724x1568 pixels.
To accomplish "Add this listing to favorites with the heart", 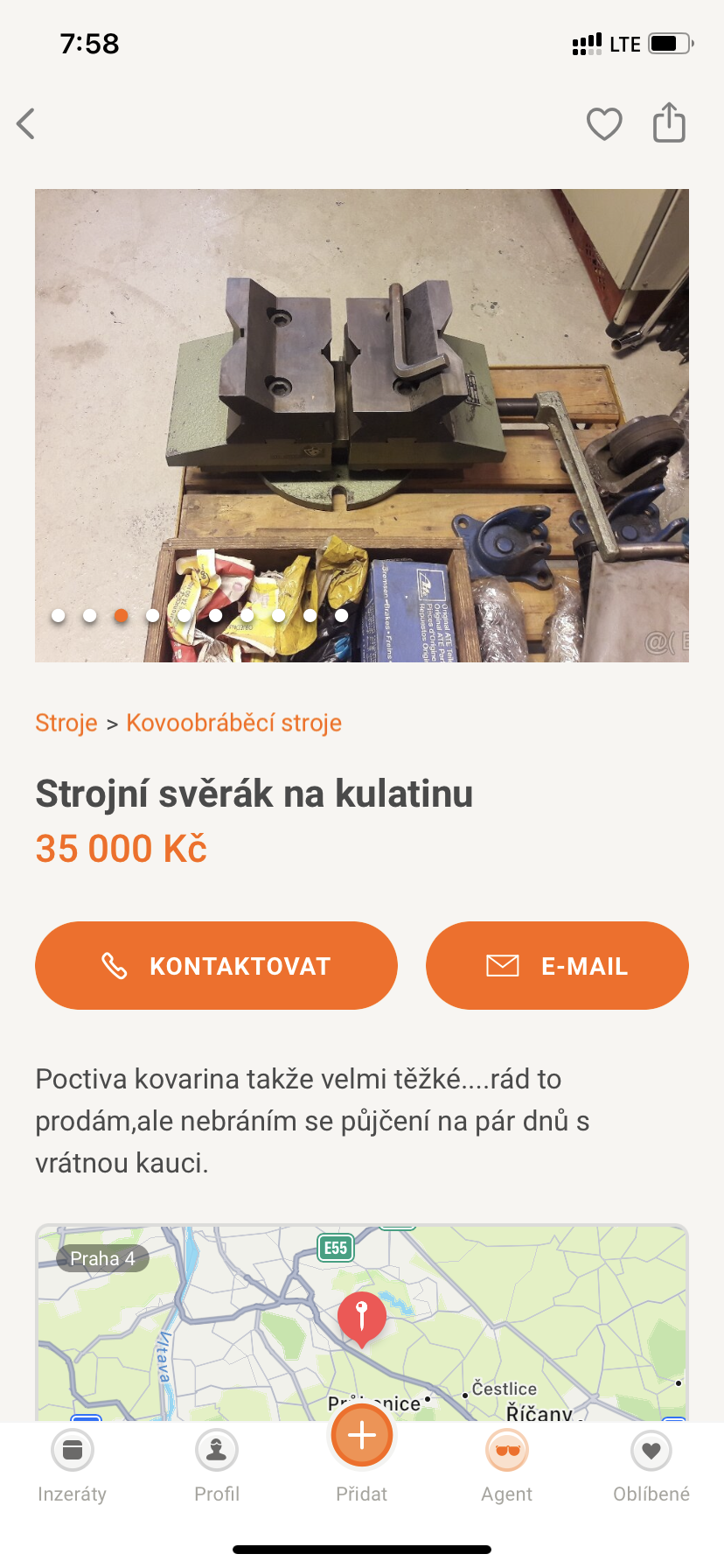I will (604, 124).
